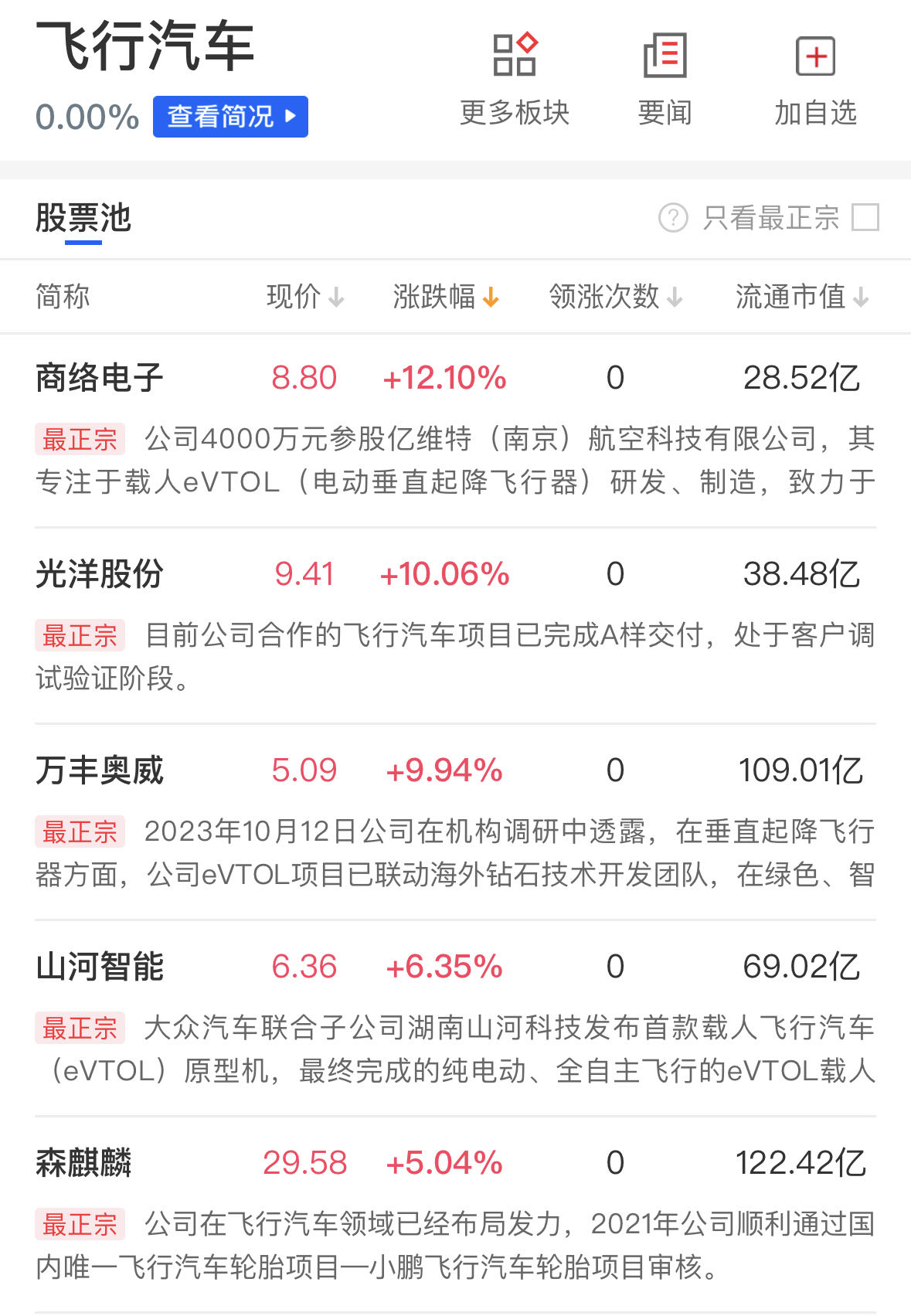Check the 只看最正宗 checkbox
The height and width of the screenshot is (1316, 911).
[865, 218]
